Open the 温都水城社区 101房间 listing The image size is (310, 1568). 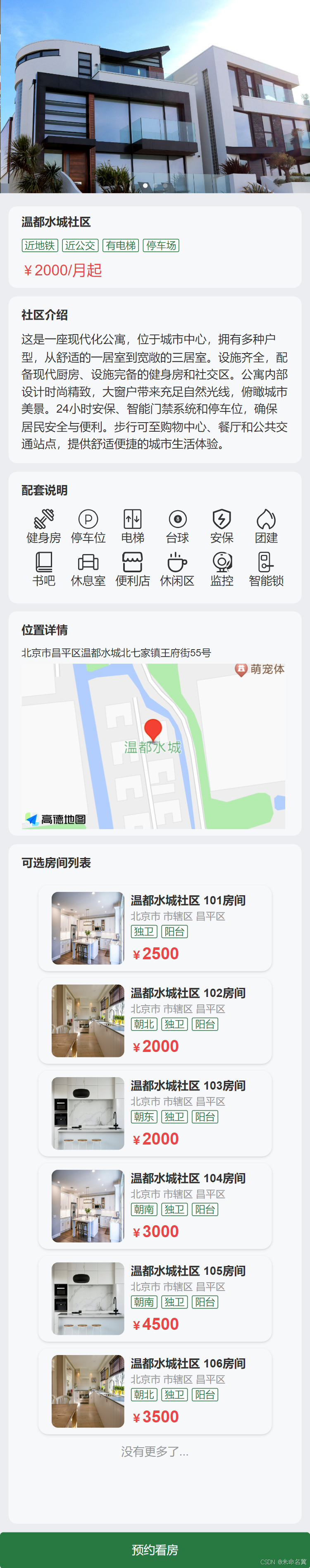[155, 927]
